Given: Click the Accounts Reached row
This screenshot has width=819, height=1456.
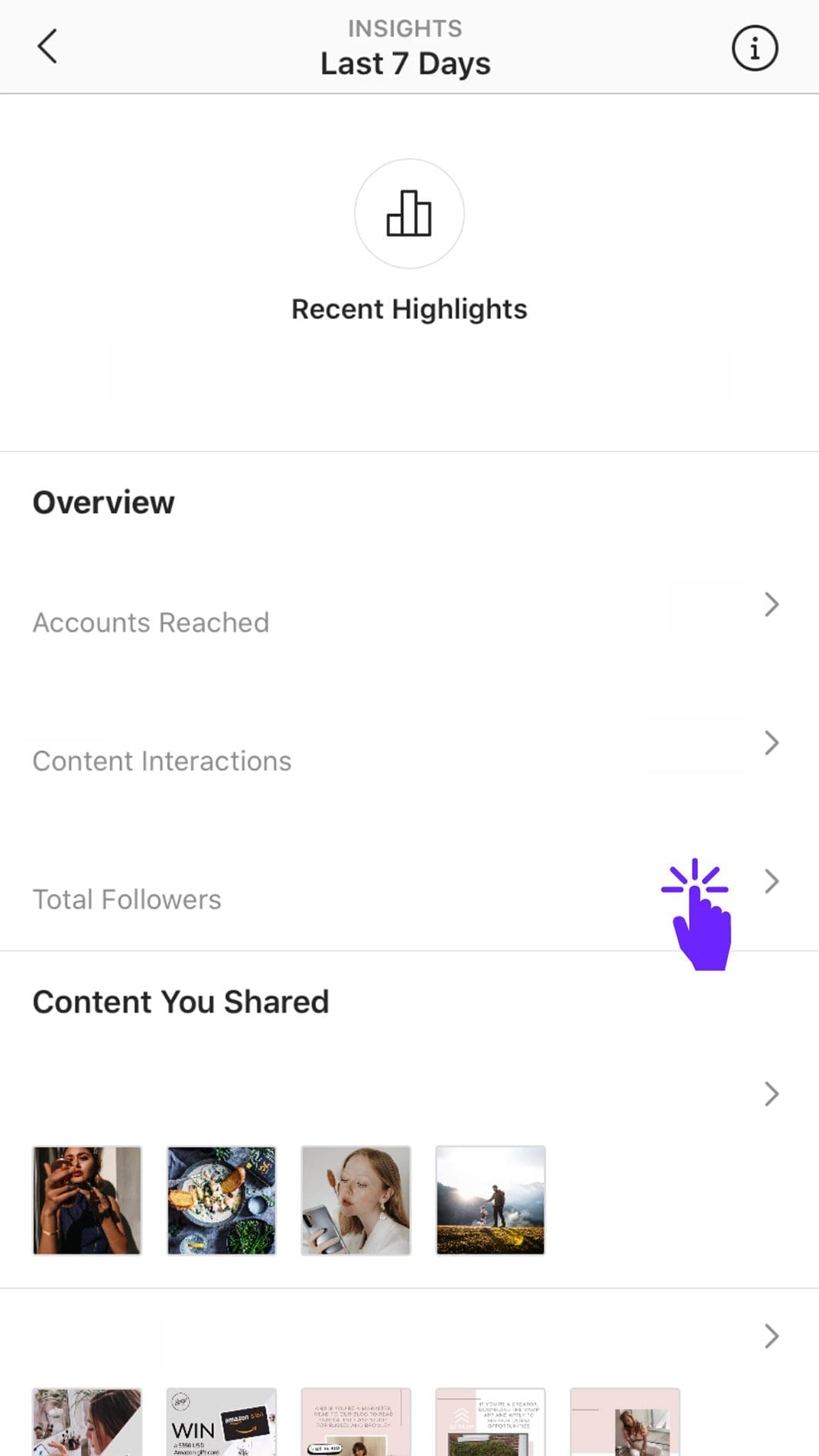Looking at the screenshot, I should tap(151, 622).
